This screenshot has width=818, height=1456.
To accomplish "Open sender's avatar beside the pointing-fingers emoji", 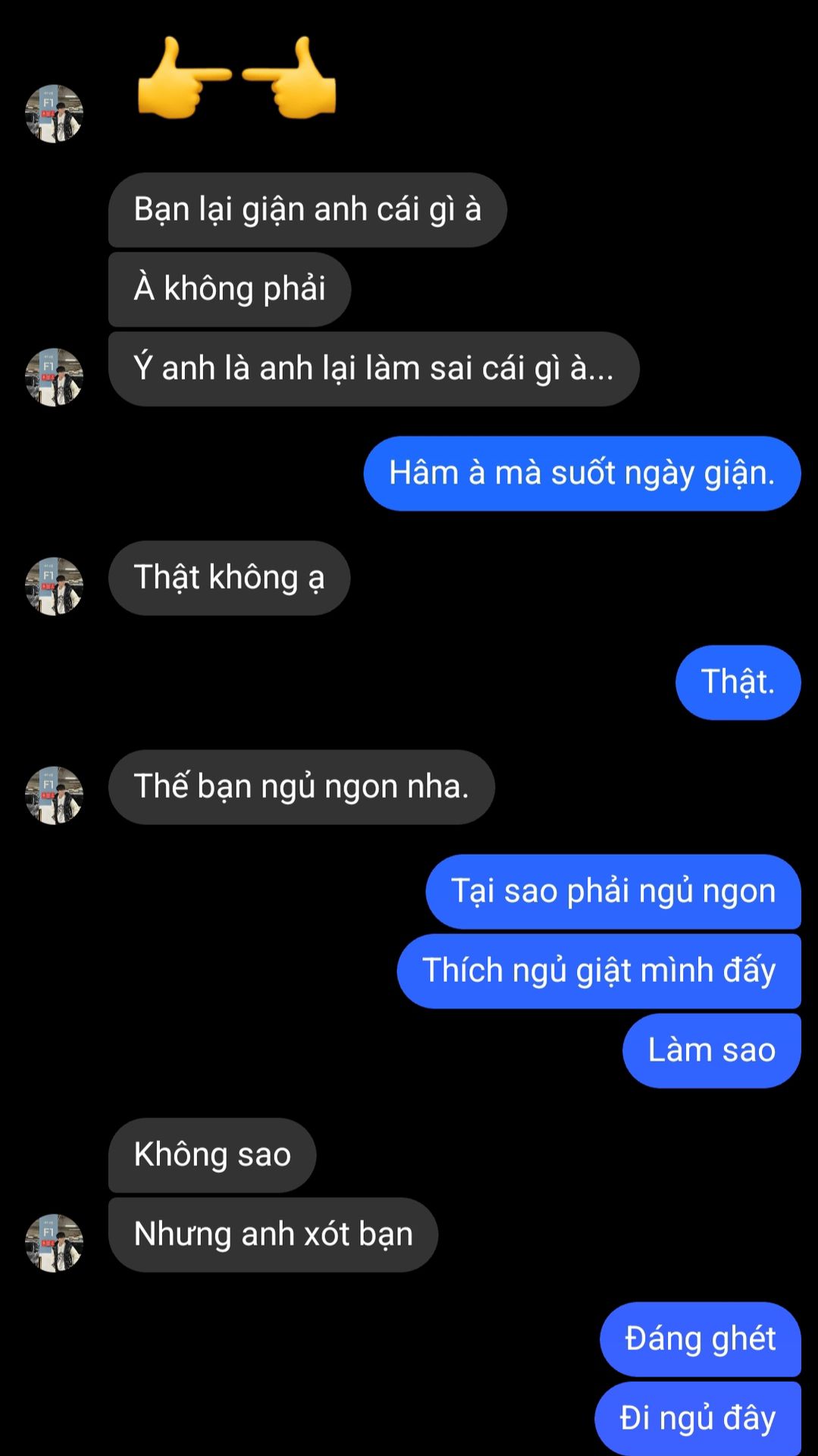I will (x=54, y=114).
